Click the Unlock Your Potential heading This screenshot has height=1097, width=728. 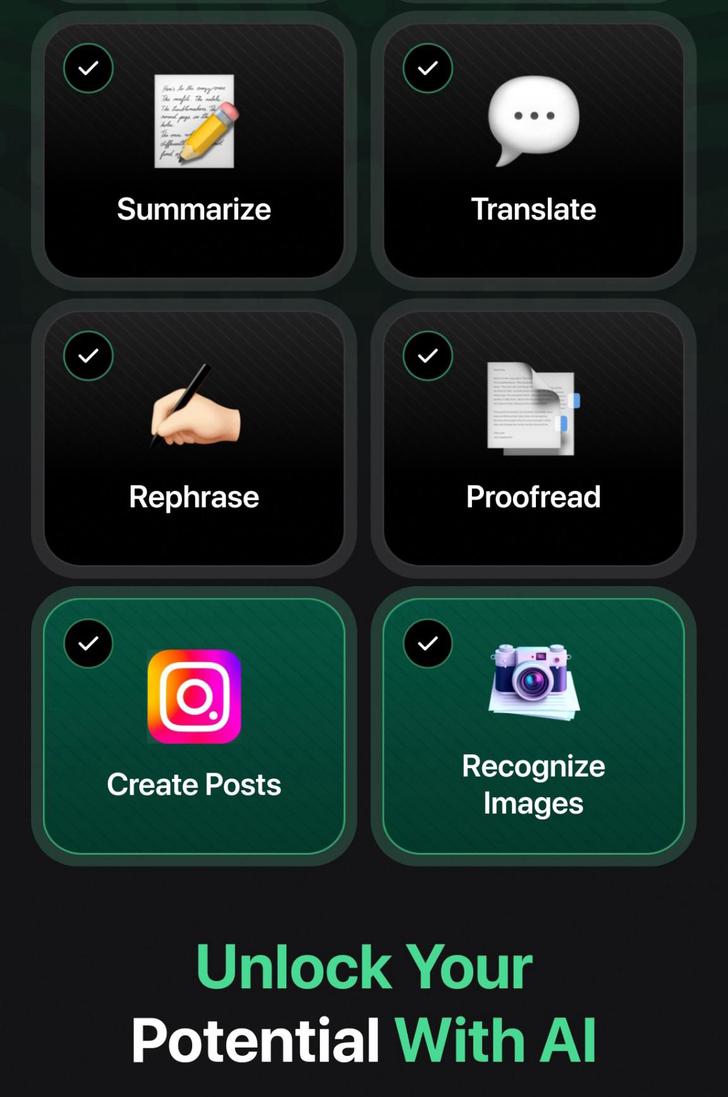tap(364, 1000)
